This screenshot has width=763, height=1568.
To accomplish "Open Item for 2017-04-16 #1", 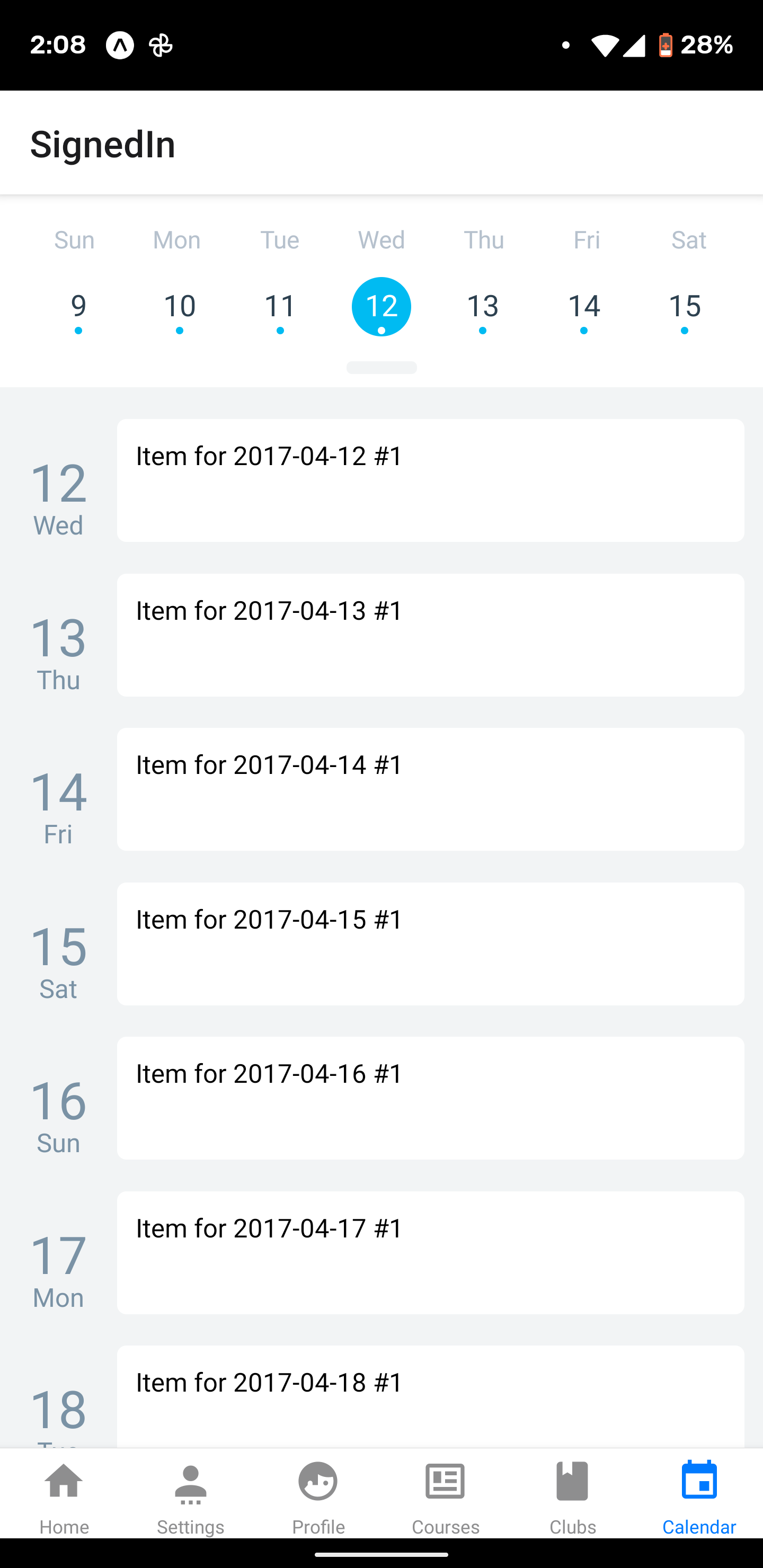I will pyautogui.click(x=430, y=1098).
